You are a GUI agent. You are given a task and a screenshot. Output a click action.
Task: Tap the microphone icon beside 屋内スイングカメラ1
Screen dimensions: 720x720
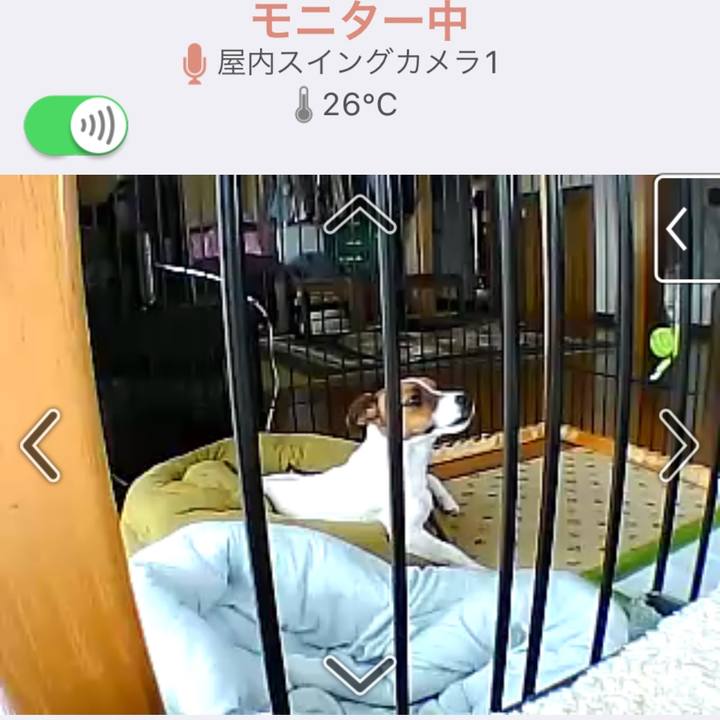(x=194, y=64)
